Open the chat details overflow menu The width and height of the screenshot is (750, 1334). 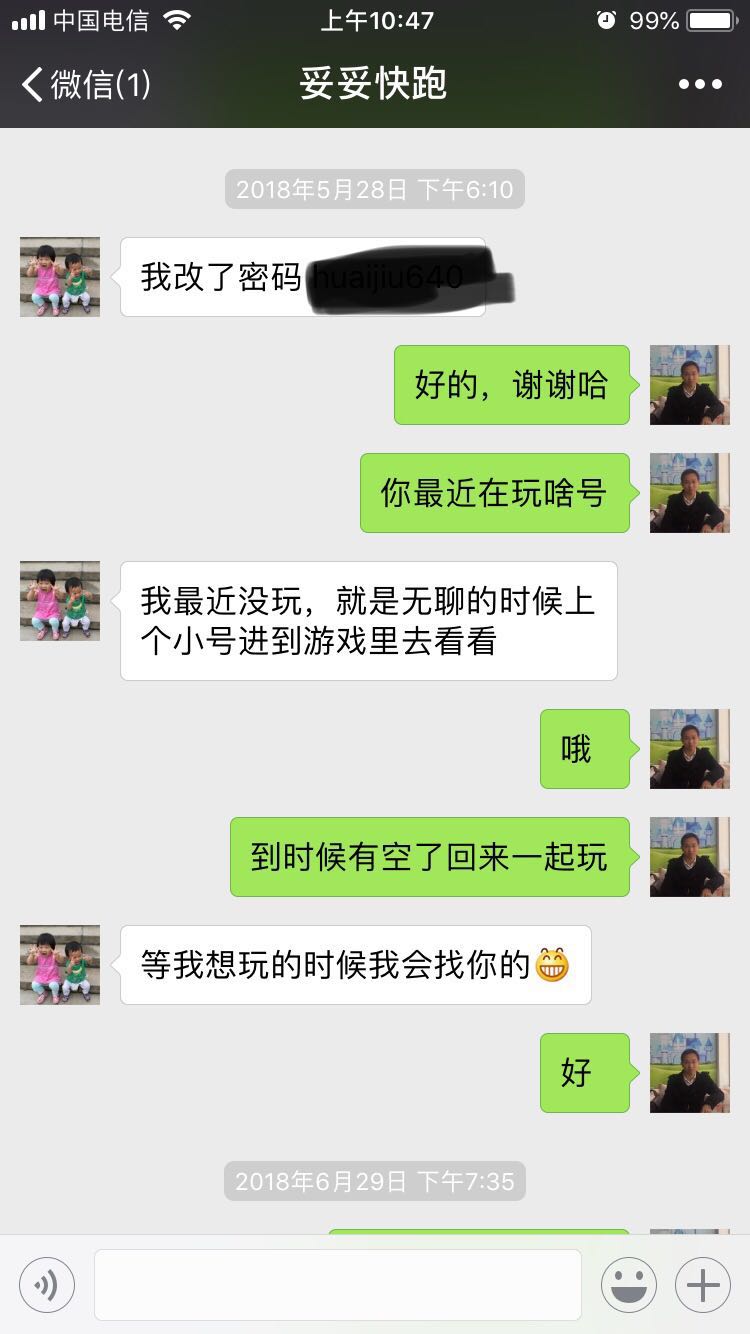point(699,84)
